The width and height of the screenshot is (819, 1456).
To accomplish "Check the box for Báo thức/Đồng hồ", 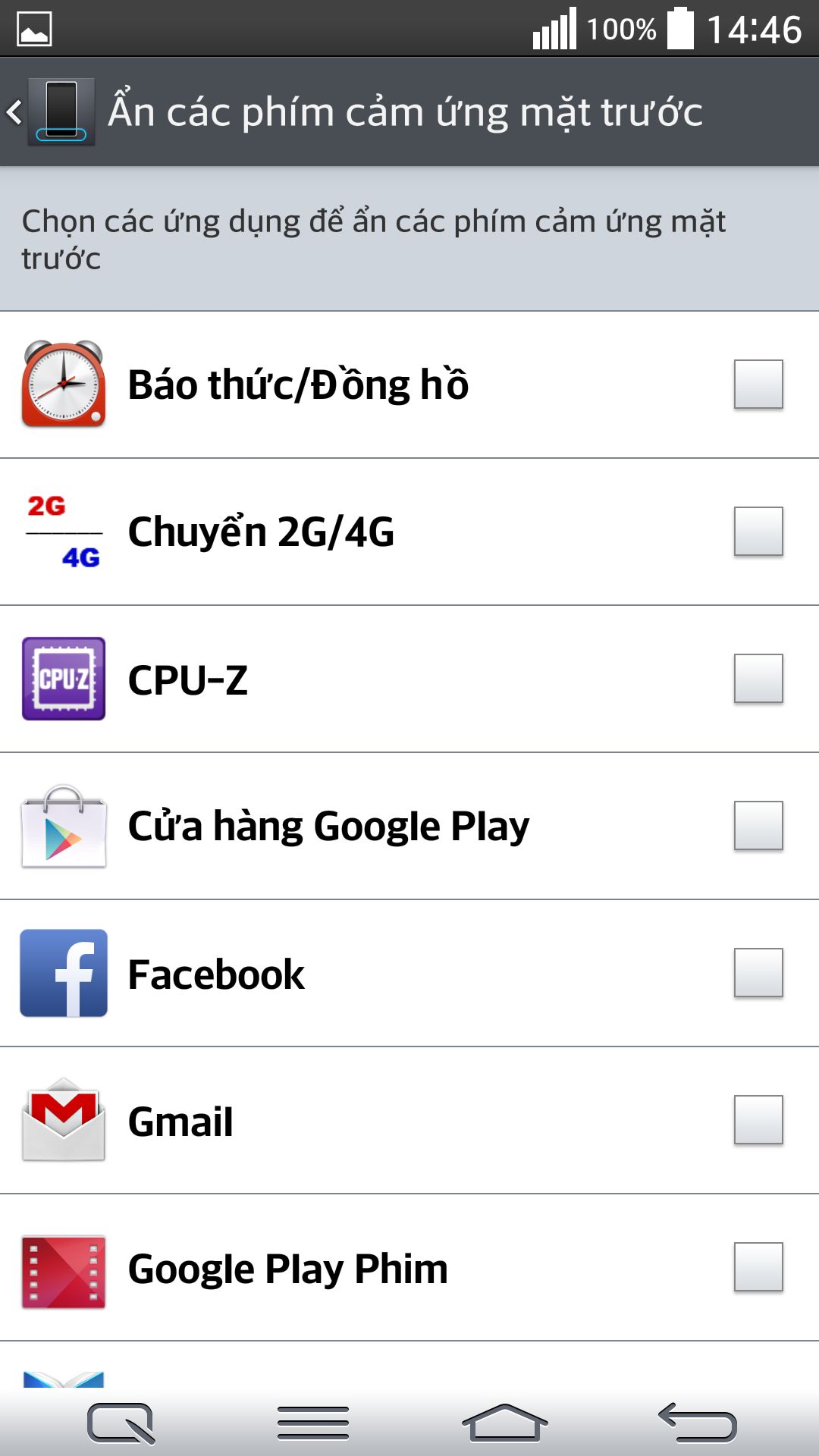I will (758, 384).
